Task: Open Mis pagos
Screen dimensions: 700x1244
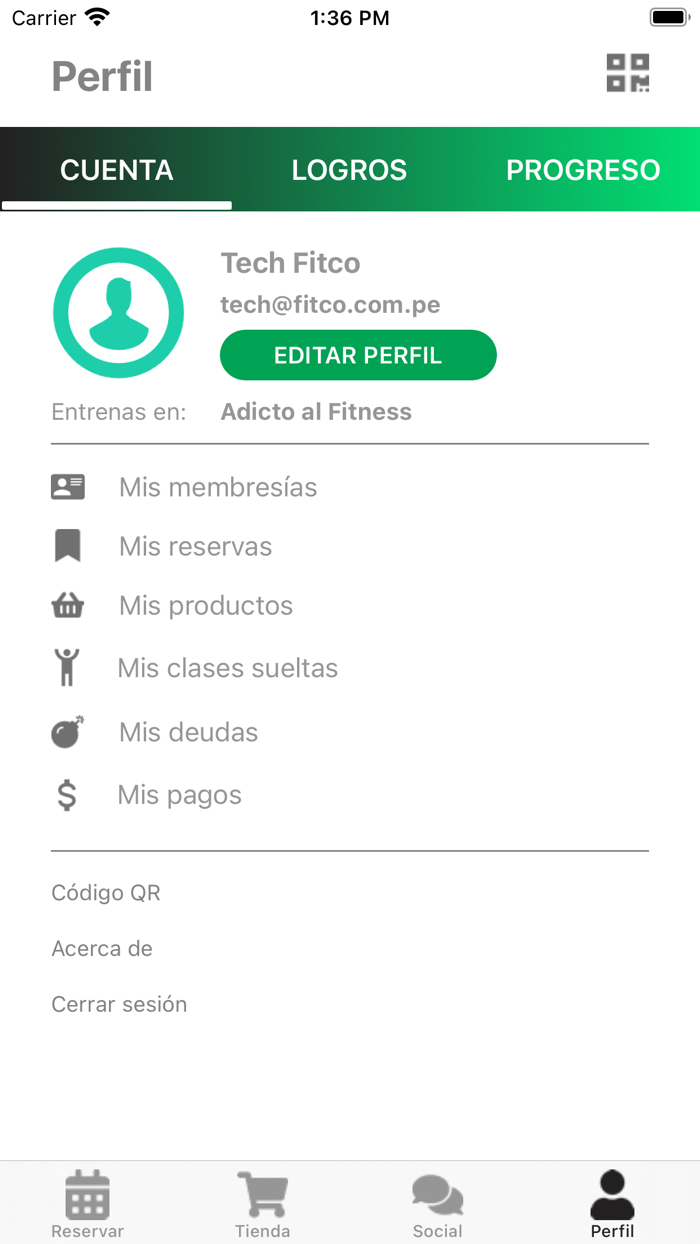Action: tap(179, 795)
